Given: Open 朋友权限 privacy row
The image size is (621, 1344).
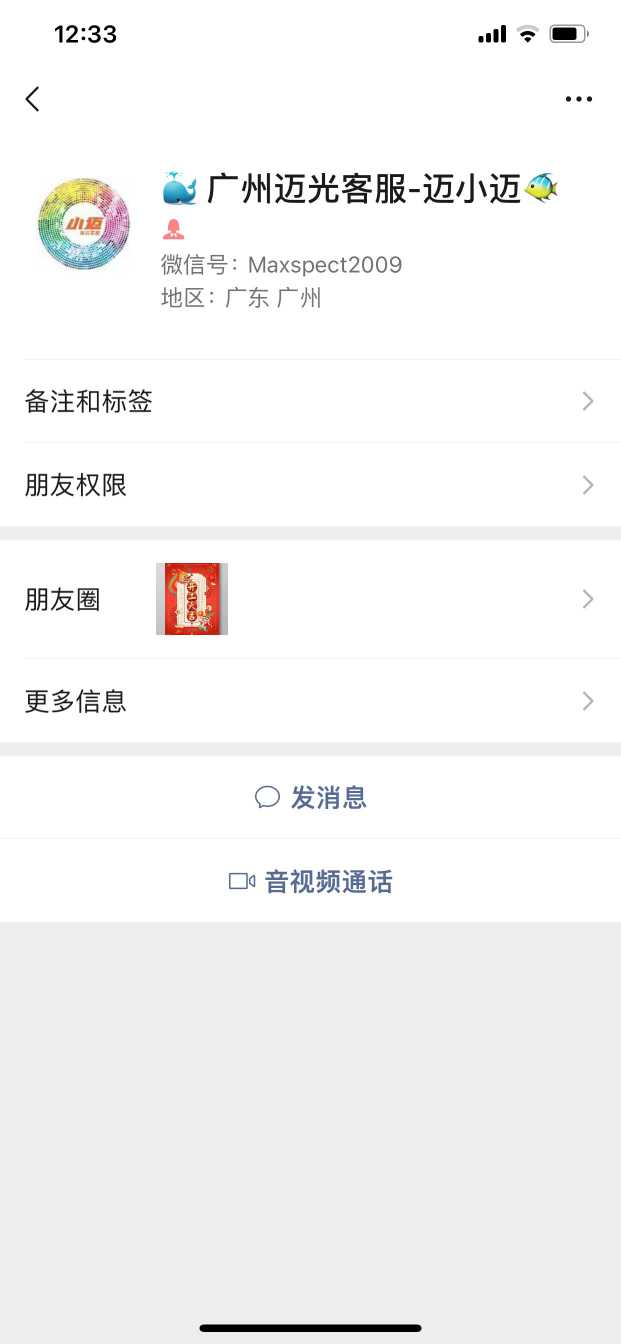Looking at the screenshot, I should tap(310, 486).
